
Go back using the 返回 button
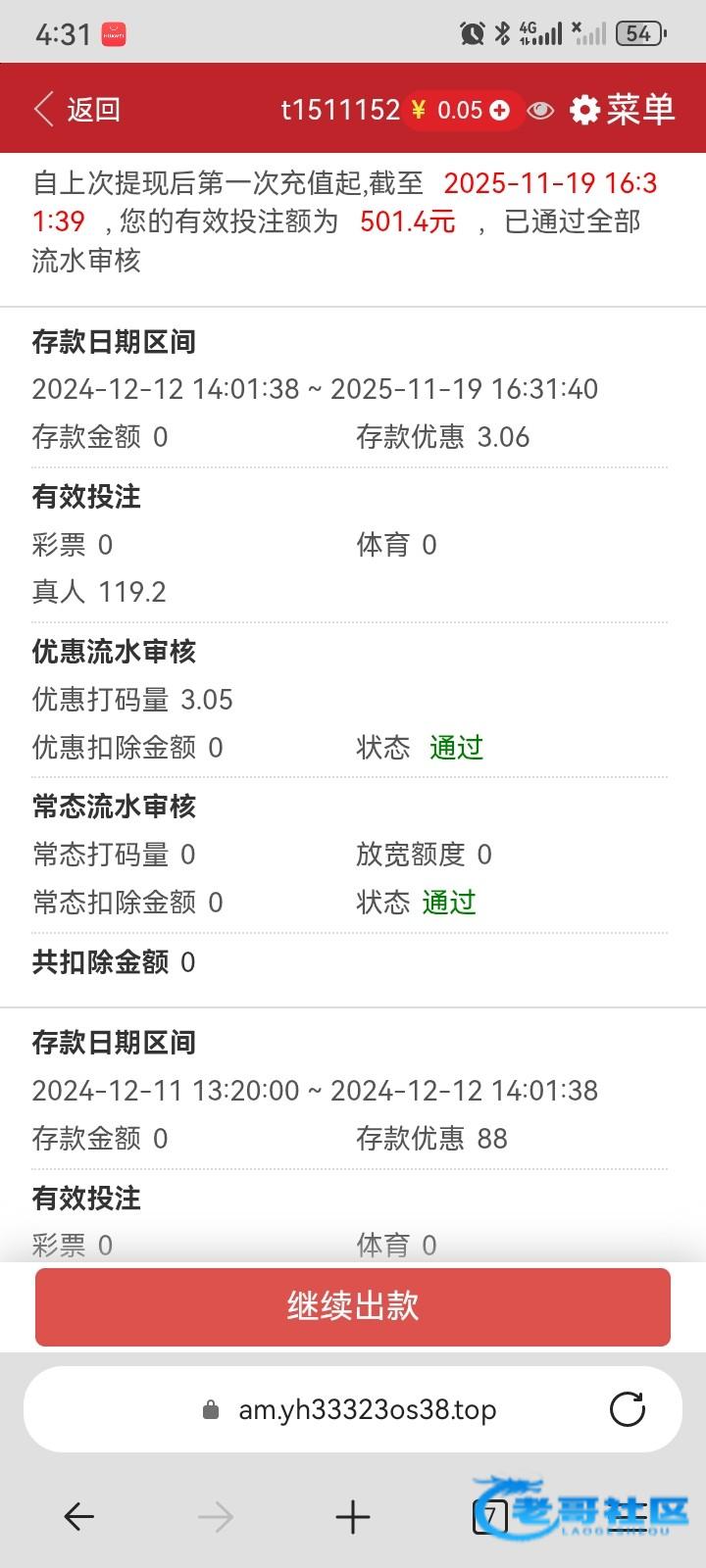coord(76,109)
